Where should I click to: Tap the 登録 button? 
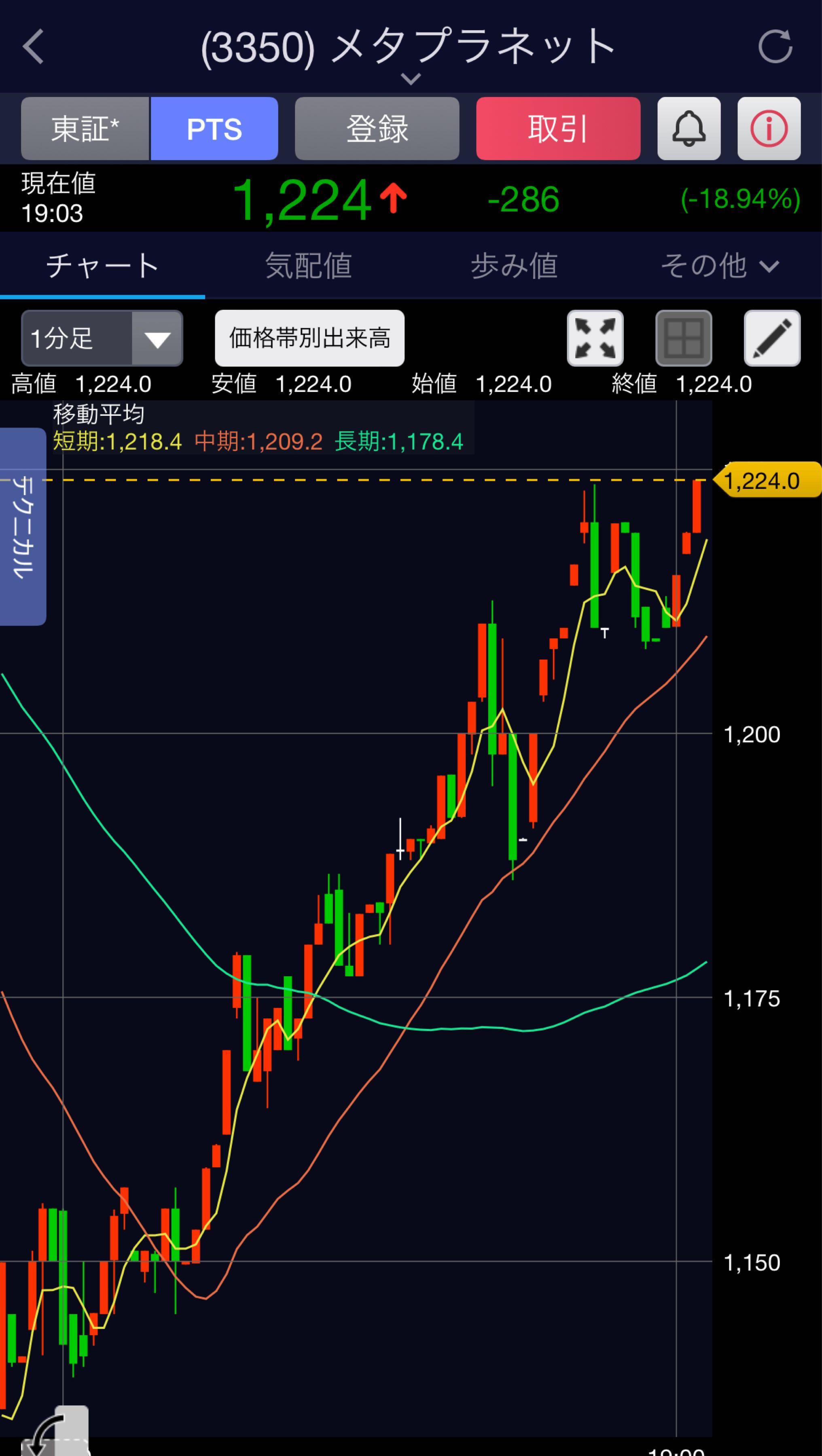[377, 129]
